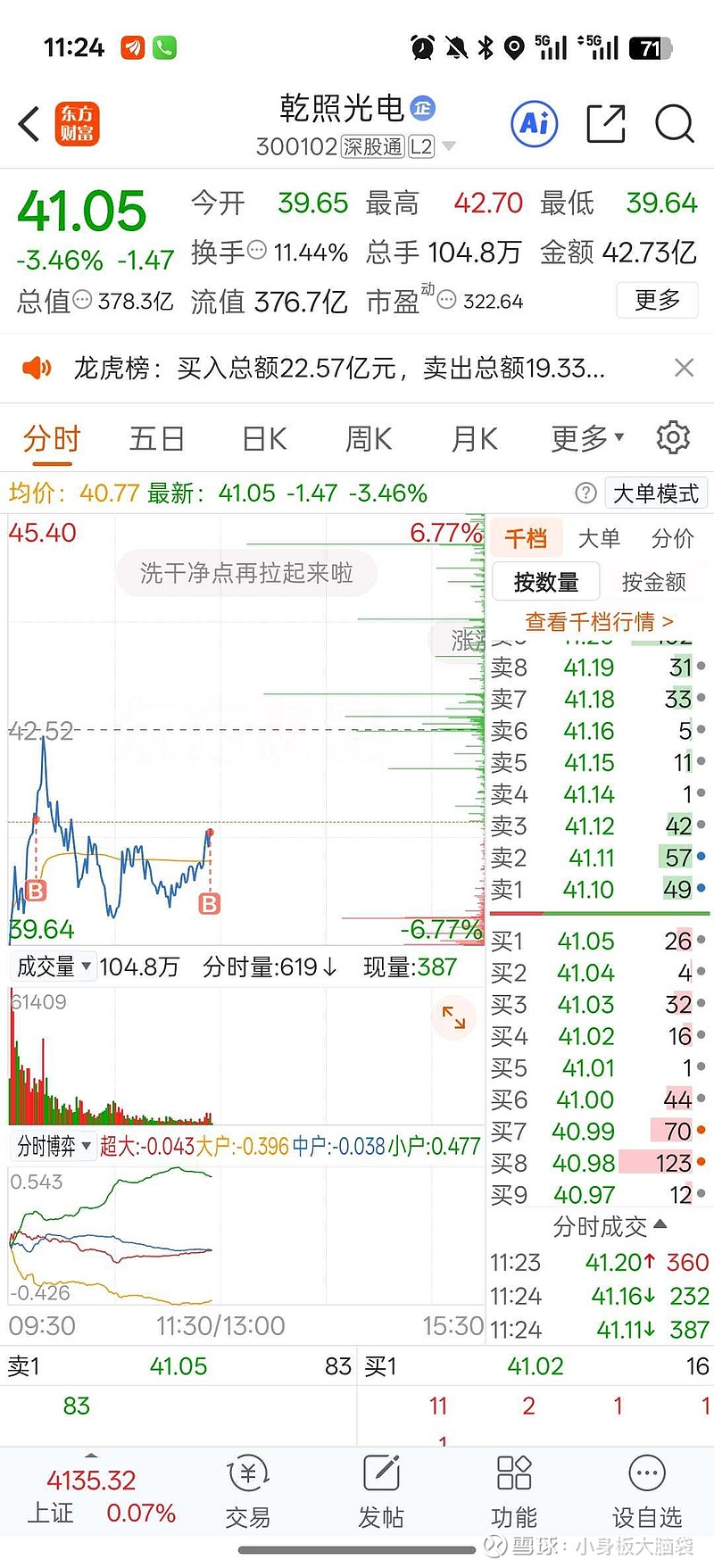Screen dimensions: 714x1568
Task: Open chart settings via the gear icon
Action: coord(674,436)
